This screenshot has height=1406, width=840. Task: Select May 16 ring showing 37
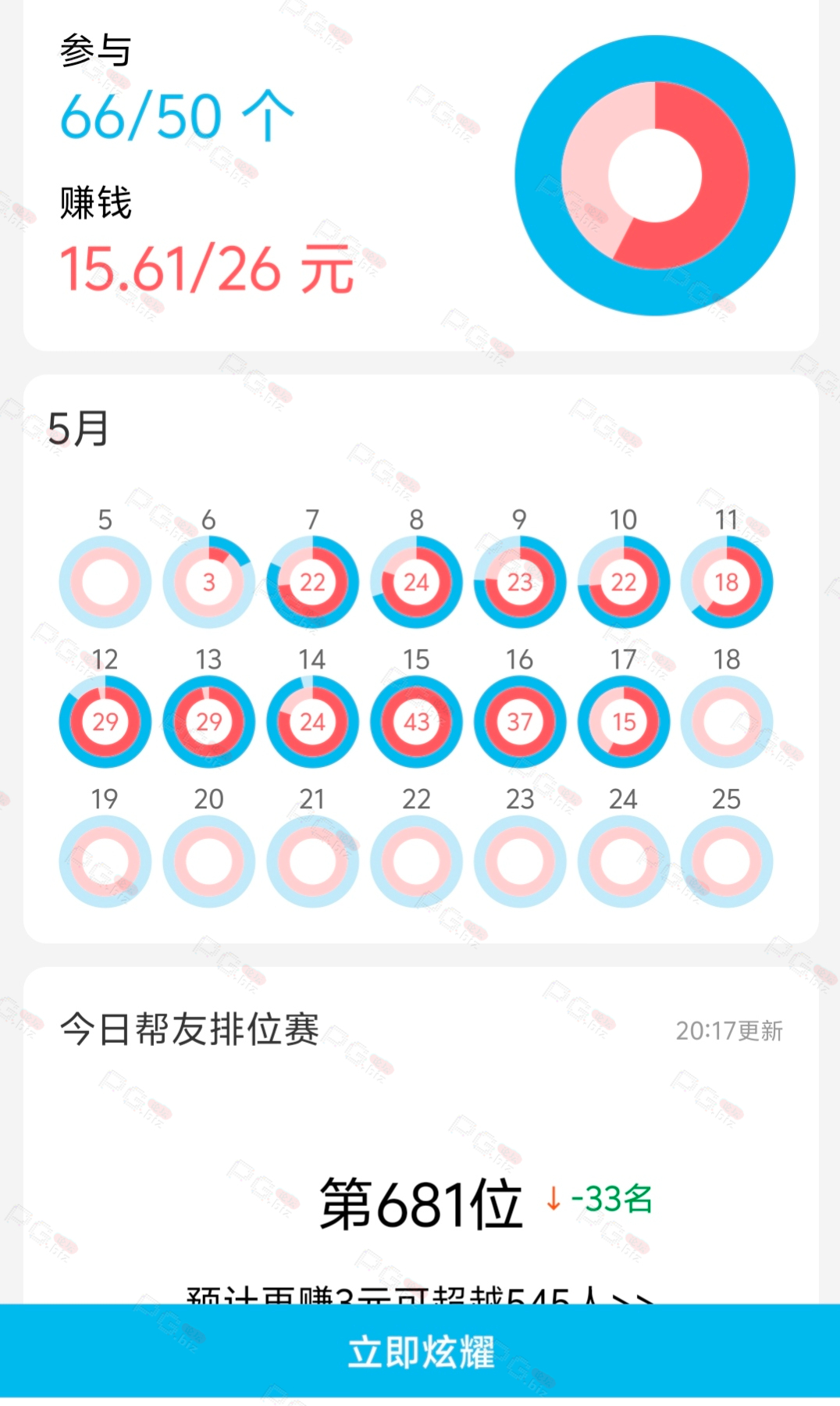tap(520, 722)
